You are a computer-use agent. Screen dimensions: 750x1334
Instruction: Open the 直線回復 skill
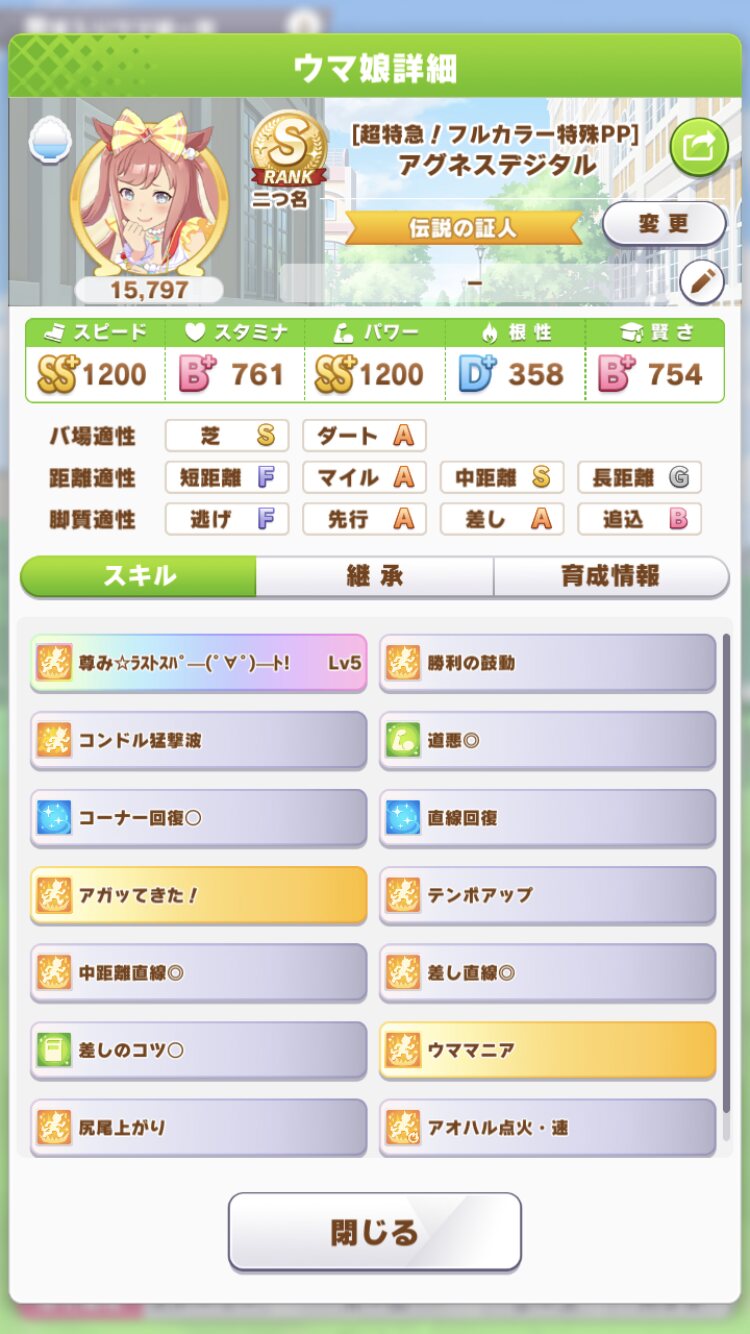pyautogui.click(x=547, y=817)
